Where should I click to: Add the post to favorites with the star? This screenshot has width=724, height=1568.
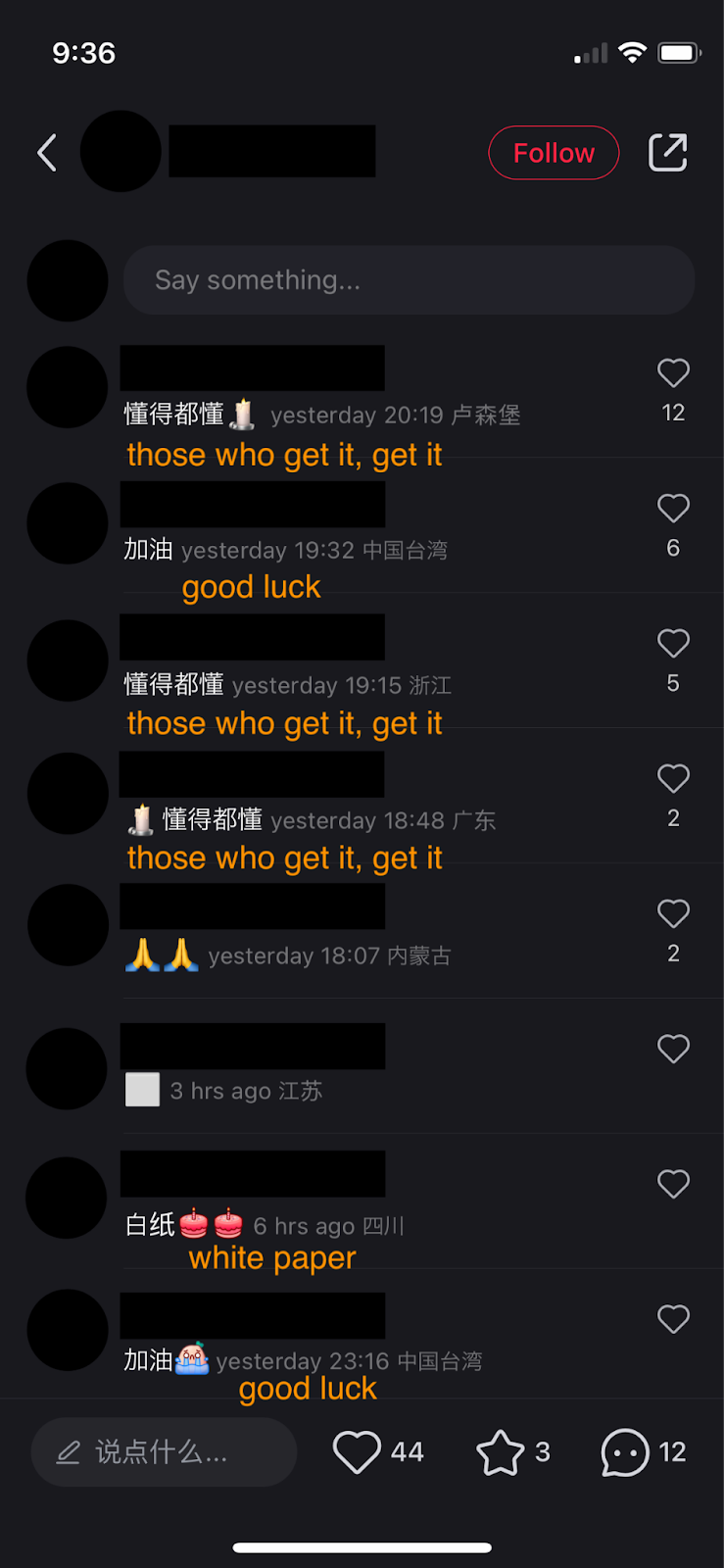point(501,1452)
